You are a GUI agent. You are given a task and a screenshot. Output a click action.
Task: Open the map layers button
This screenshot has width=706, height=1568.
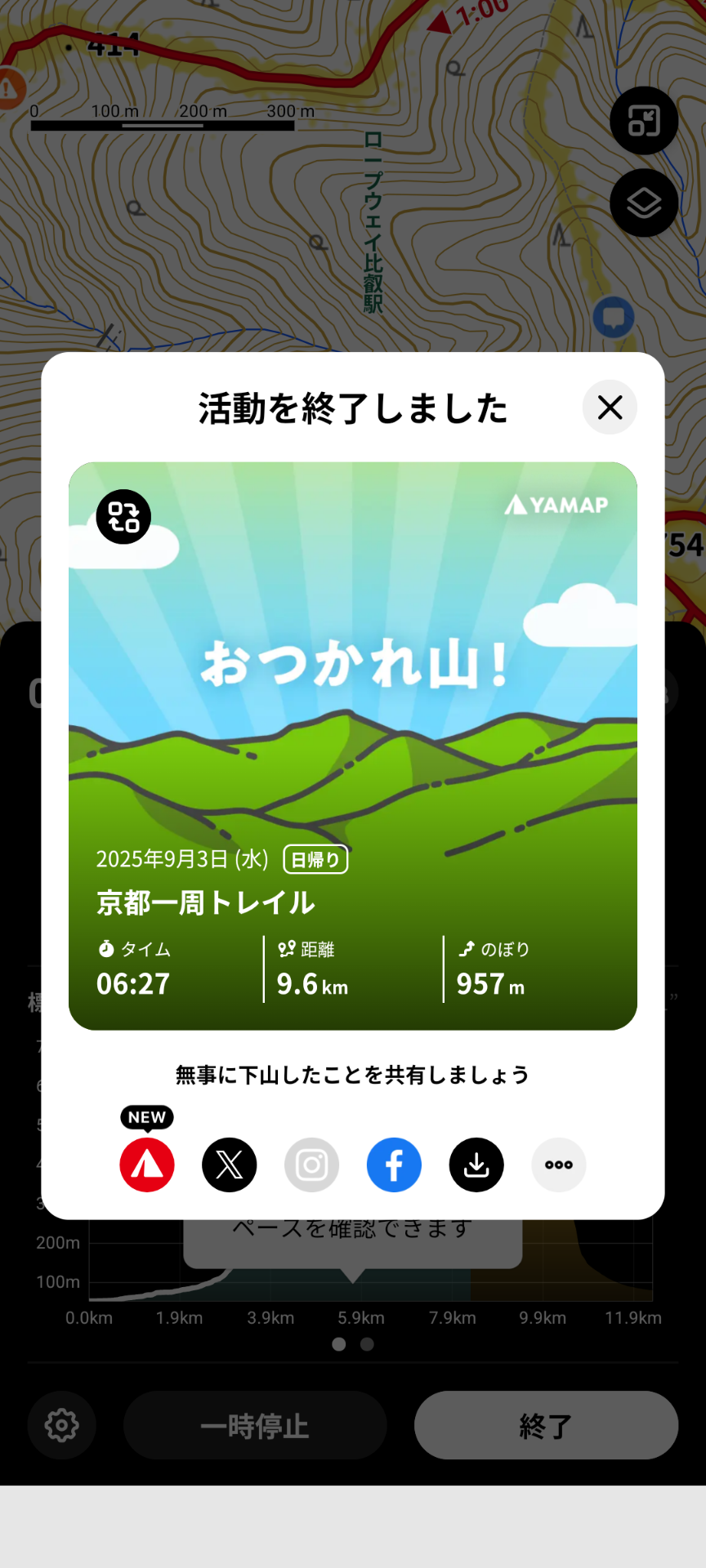tap(644, 203)
